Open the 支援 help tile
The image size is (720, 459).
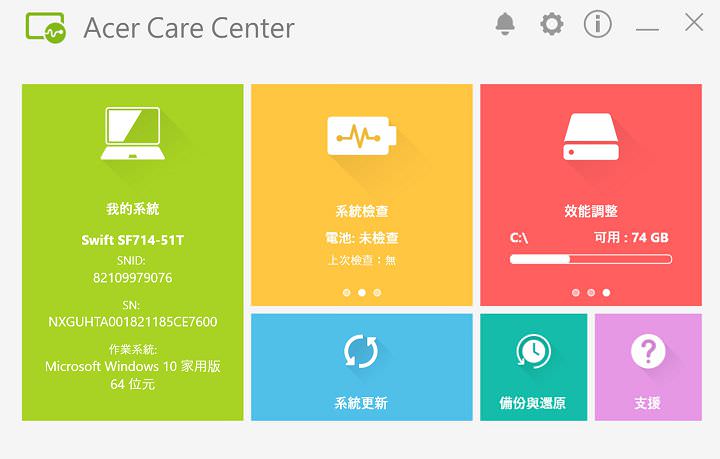tap(647, 366)
